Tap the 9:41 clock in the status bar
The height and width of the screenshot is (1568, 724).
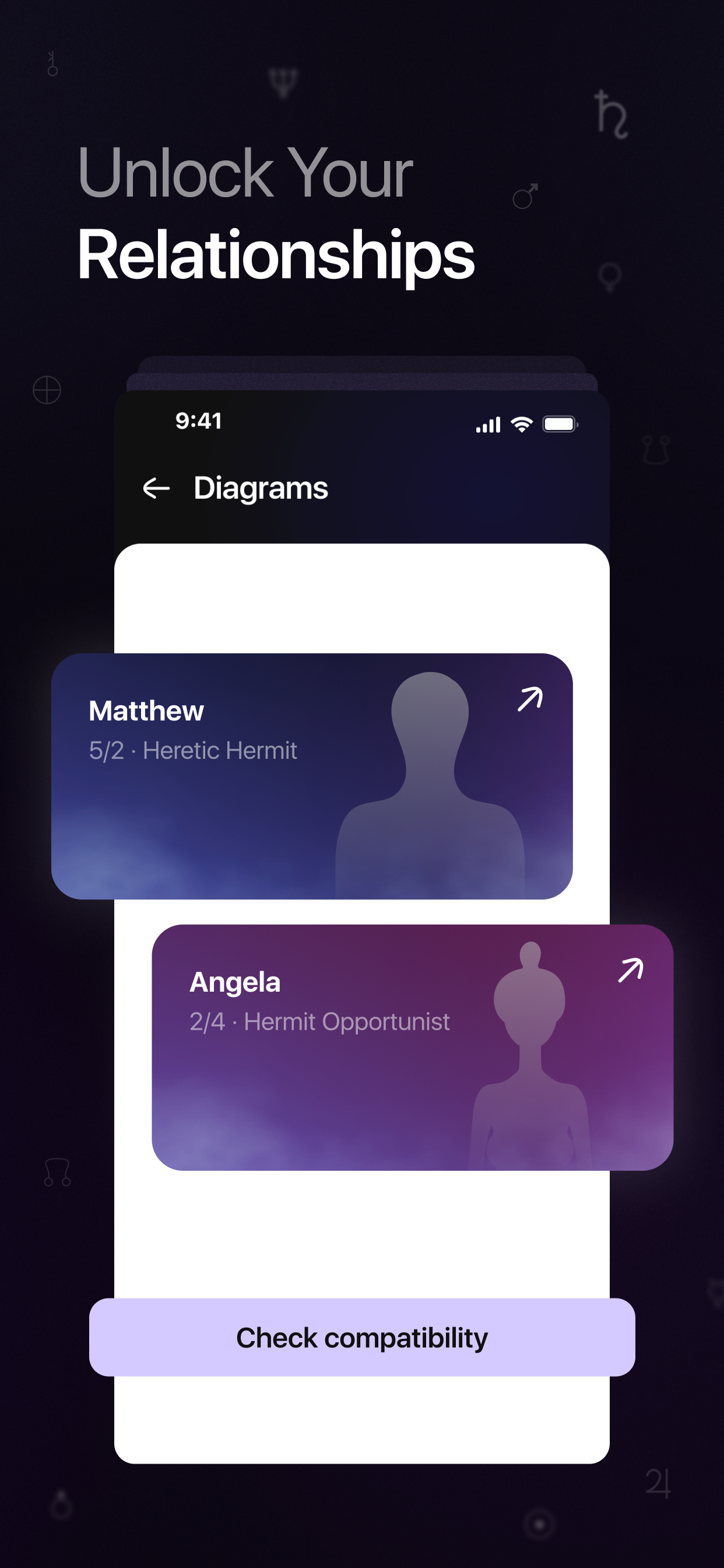click(198, 420)
